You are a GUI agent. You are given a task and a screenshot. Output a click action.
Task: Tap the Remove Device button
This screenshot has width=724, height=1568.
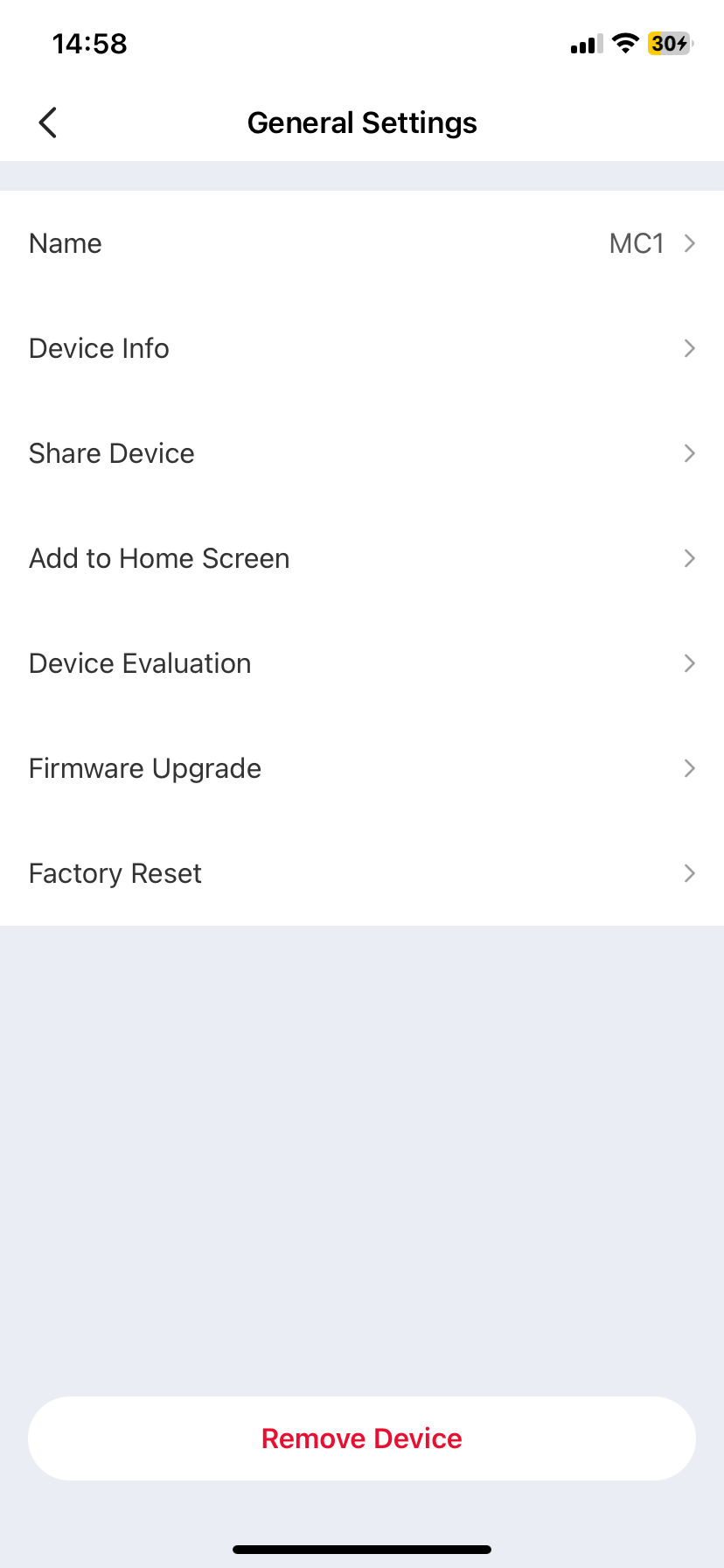pos(362,1438)
